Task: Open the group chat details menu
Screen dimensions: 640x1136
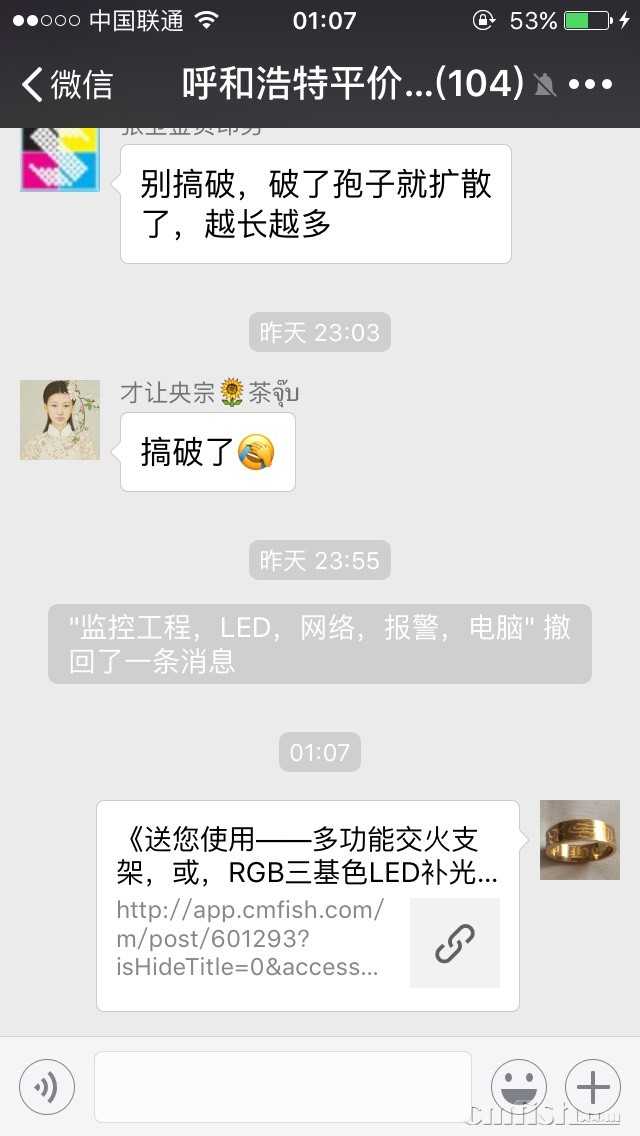Action: (x=590, y=84)
